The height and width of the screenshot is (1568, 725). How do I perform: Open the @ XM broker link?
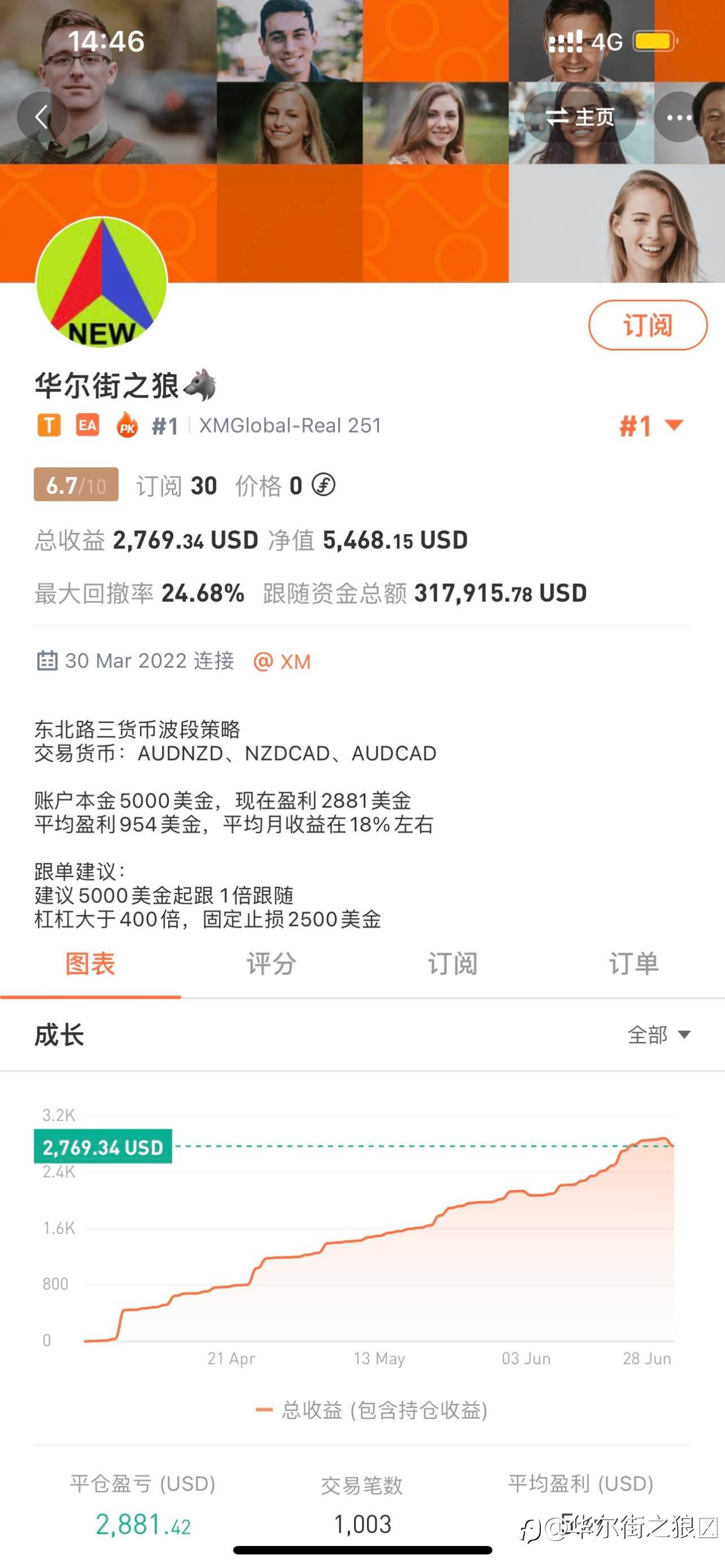282,661
